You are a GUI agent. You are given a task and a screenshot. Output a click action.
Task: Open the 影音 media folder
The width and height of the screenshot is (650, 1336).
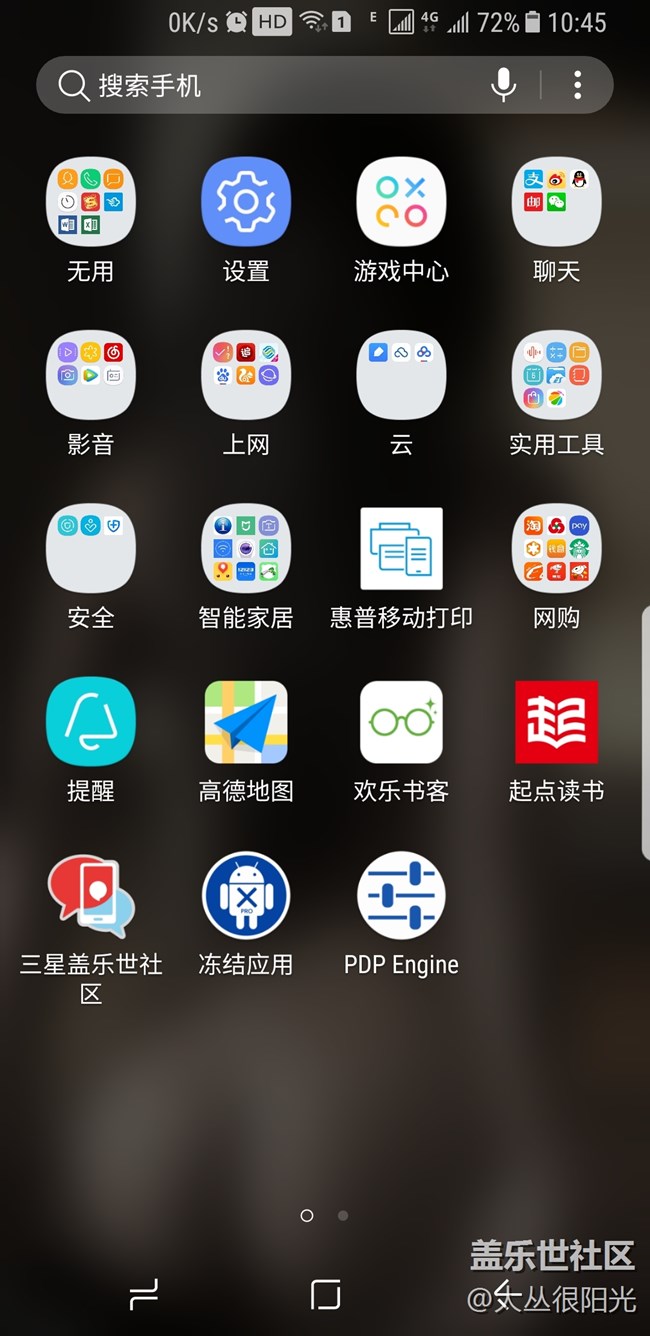pos(91,375)
